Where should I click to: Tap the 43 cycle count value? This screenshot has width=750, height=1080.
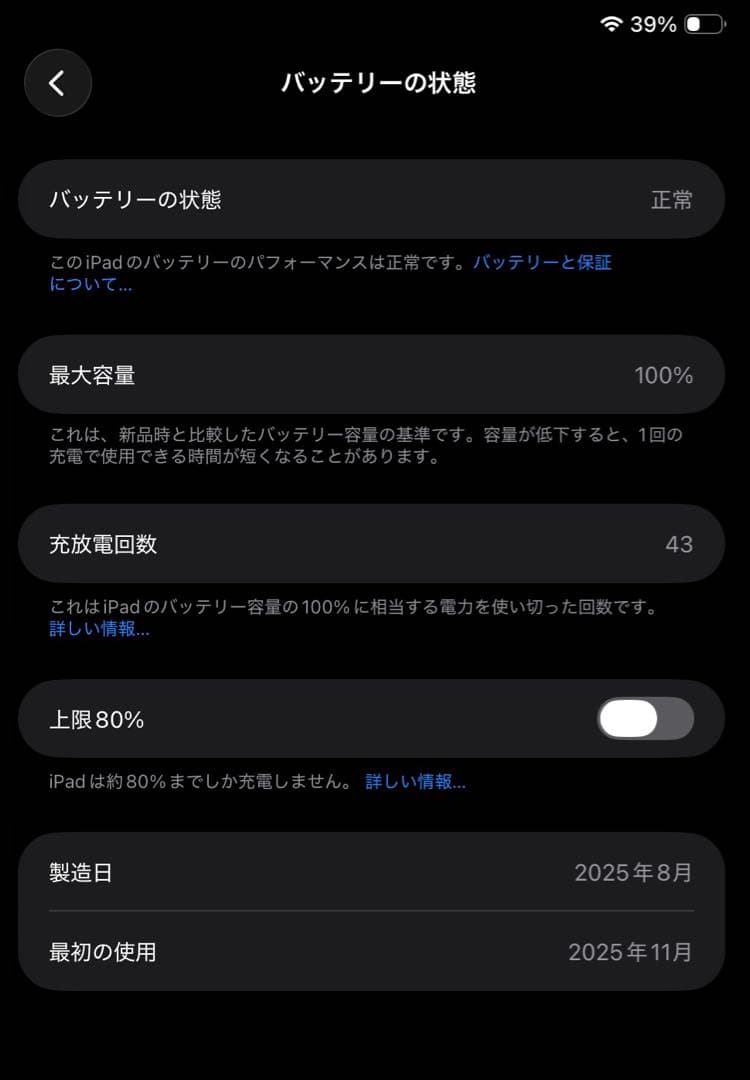click(x=679, y=543)
